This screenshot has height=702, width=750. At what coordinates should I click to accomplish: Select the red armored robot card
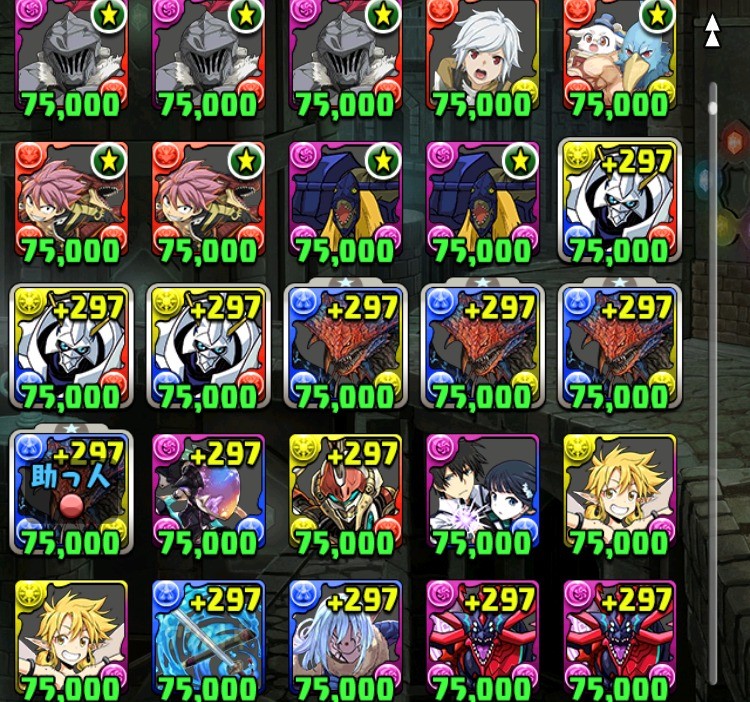345,492
